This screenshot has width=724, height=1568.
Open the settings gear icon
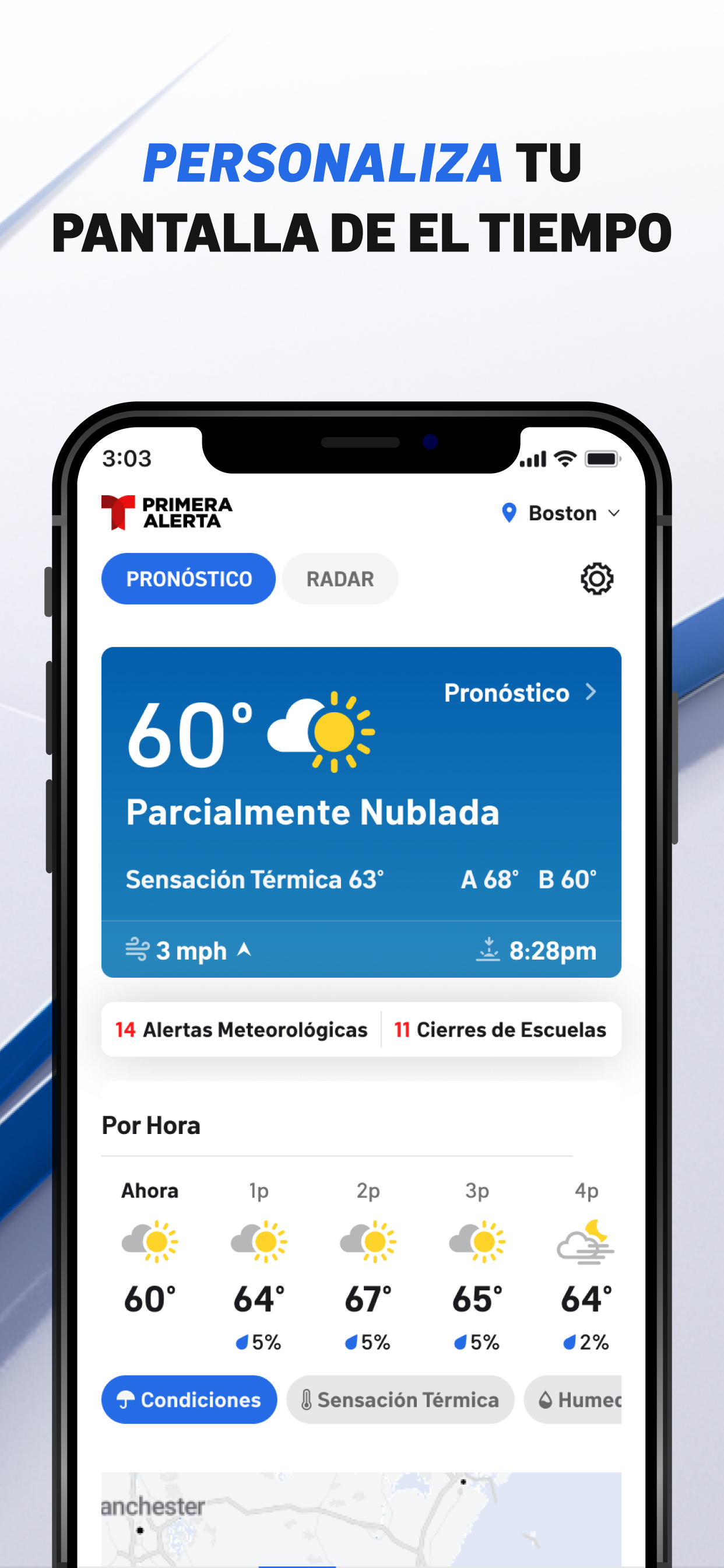click(x=598, y=579)
